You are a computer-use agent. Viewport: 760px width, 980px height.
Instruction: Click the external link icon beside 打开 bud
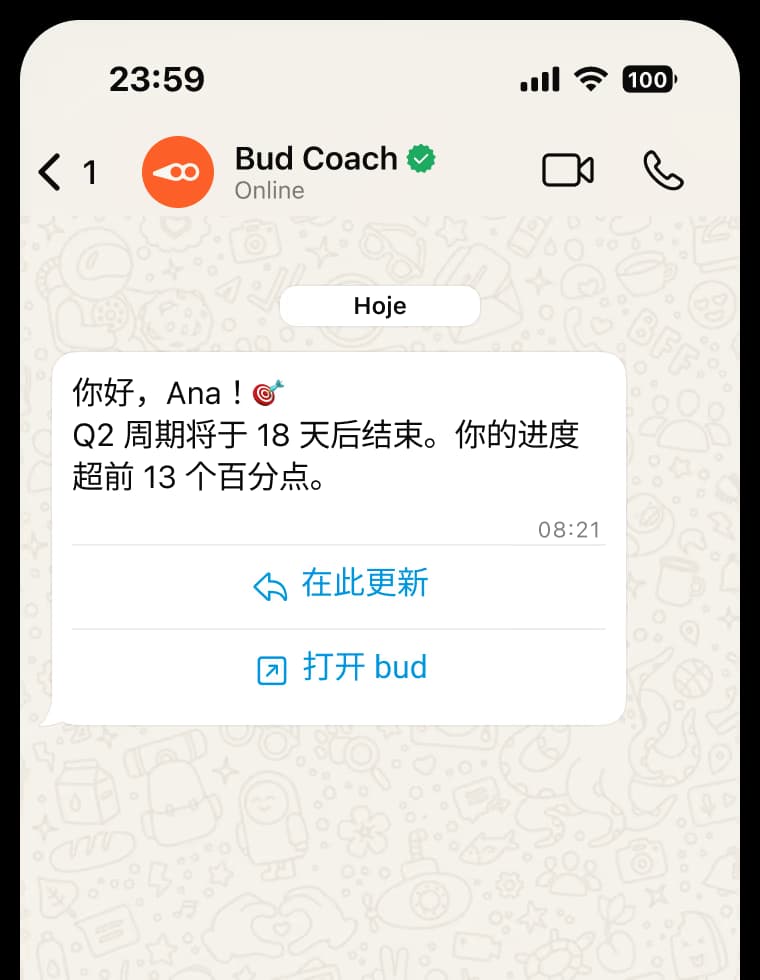point(270,667)
